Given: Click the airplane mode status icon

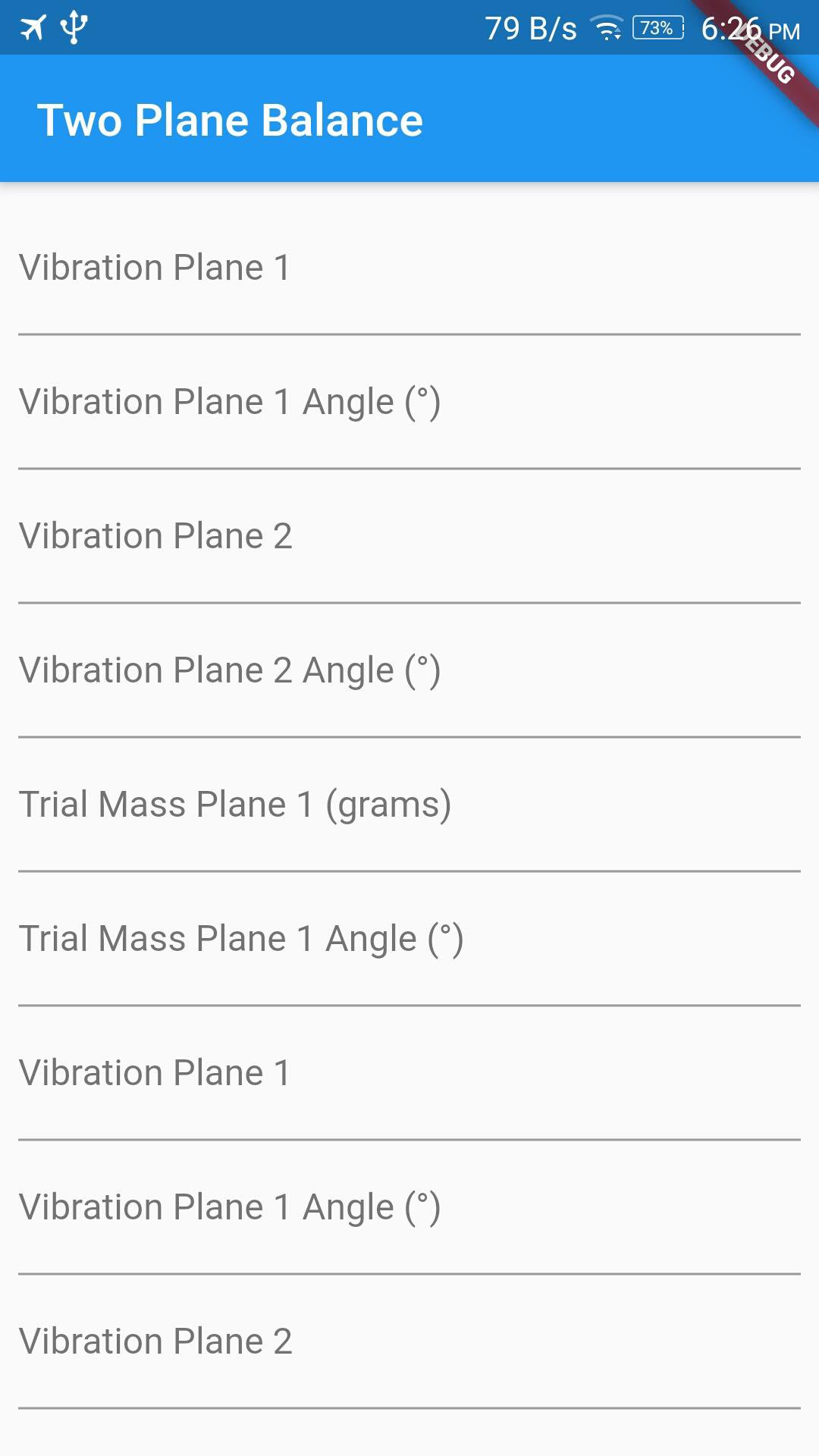Looking at the screenshot, I should [32, 27].
